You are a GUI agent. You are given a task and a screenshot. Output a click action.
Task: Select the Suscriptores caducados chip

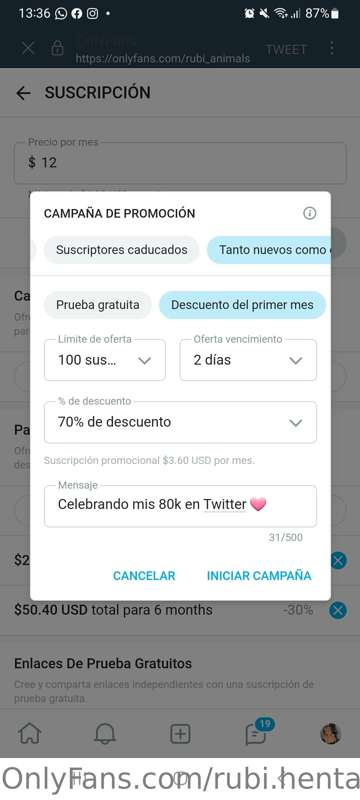tap(121, 250)
